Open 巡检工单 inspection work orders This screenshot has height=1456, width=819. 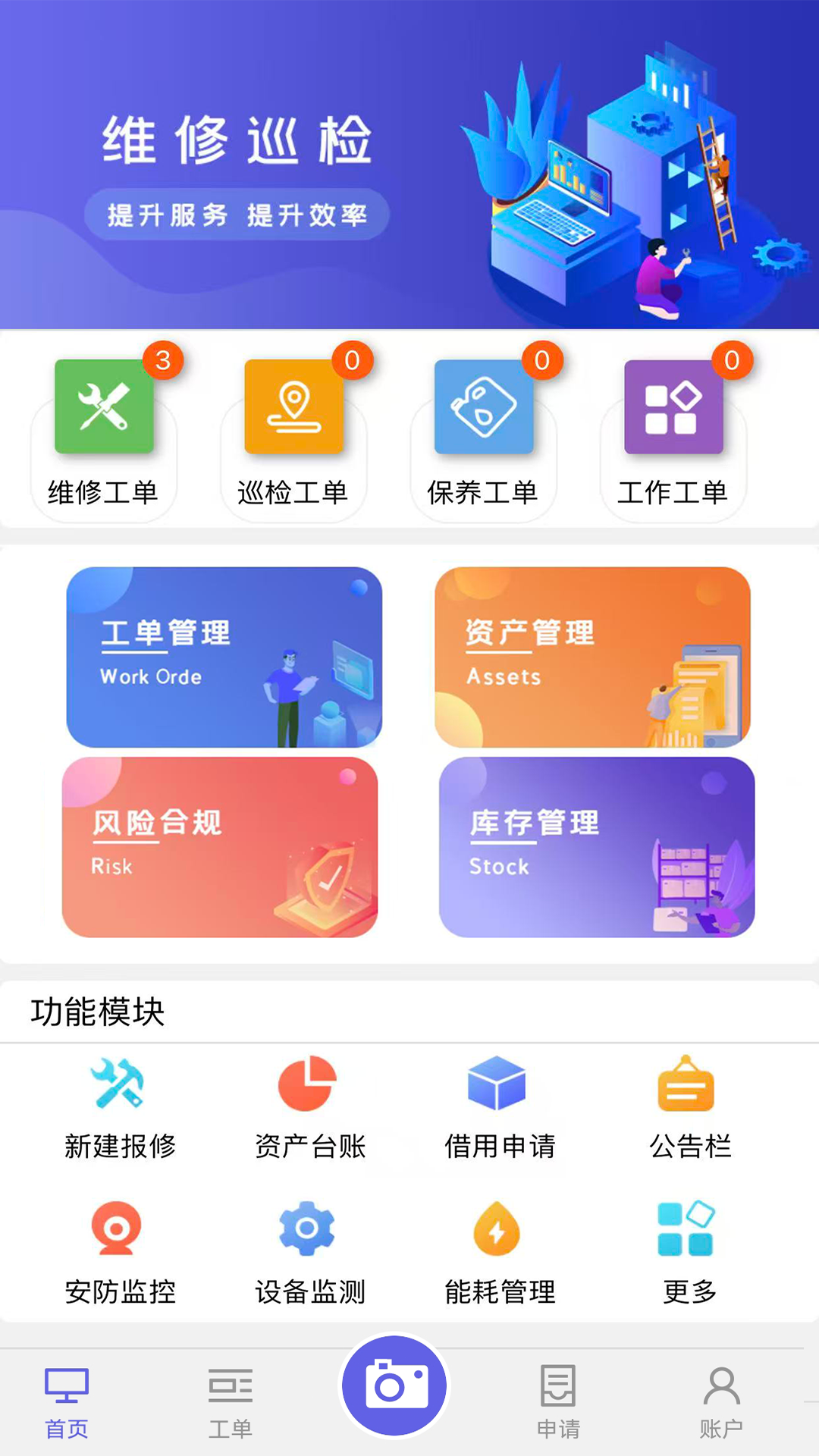coord(293,432)
